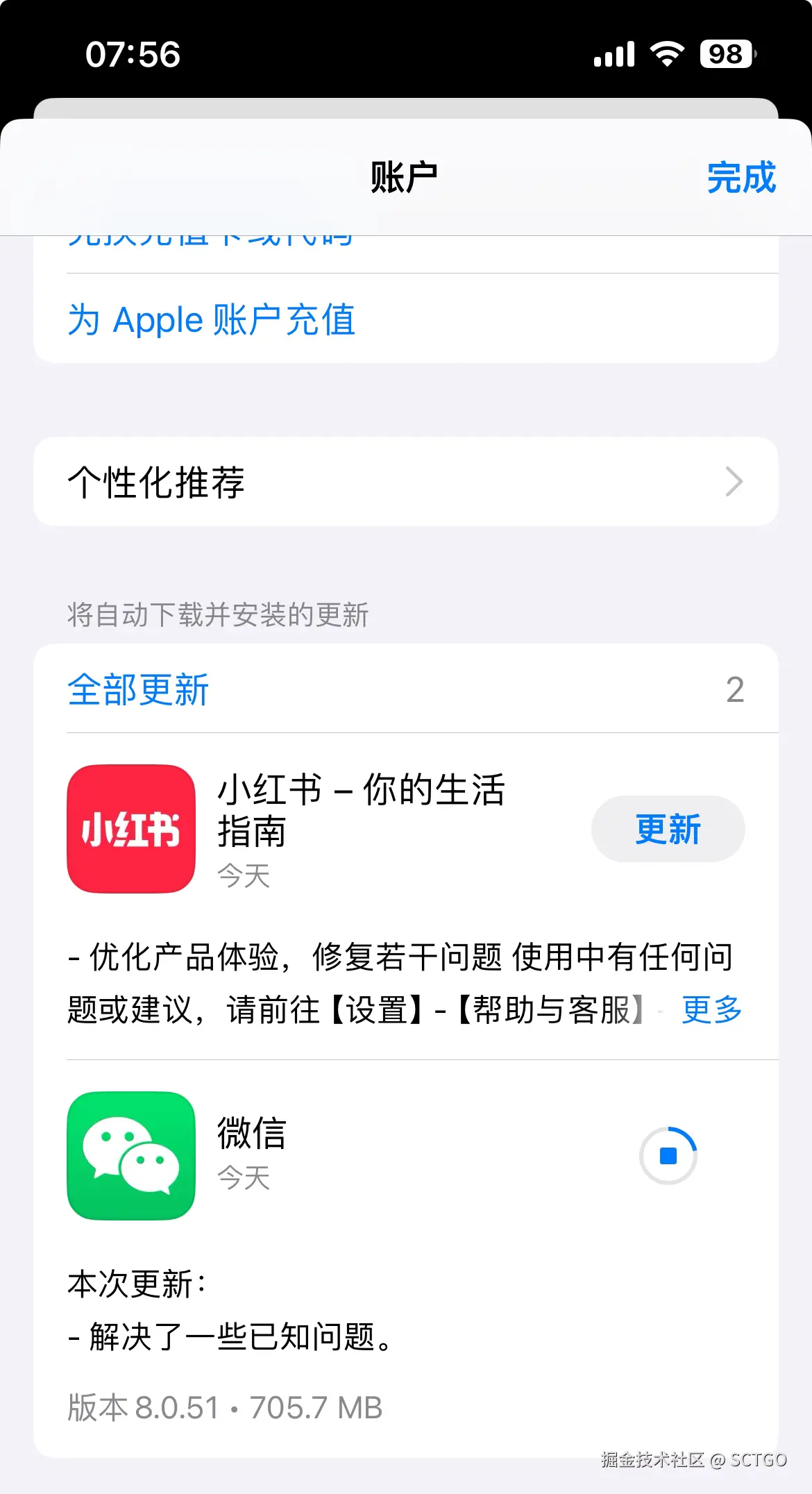Open 个性化推荐 via its chevron arrow
812x1494 pixels.
click(733, 481)
